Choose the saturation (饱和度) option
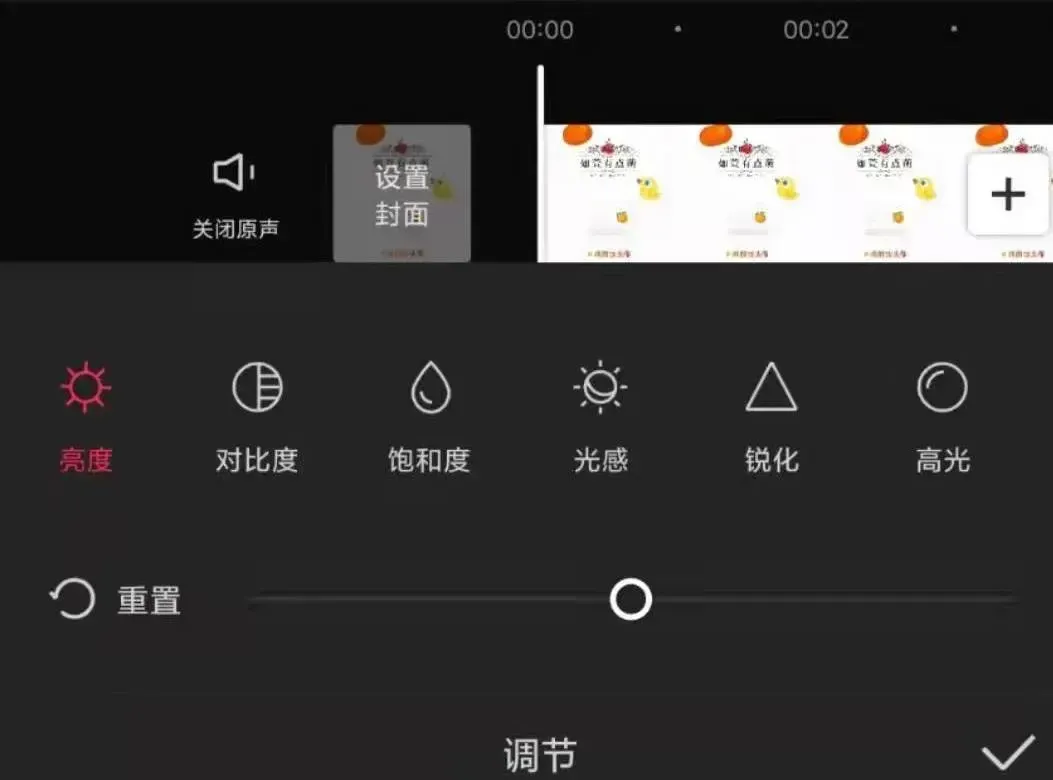This screenshot has height=780, width=1053. point(429,415)
